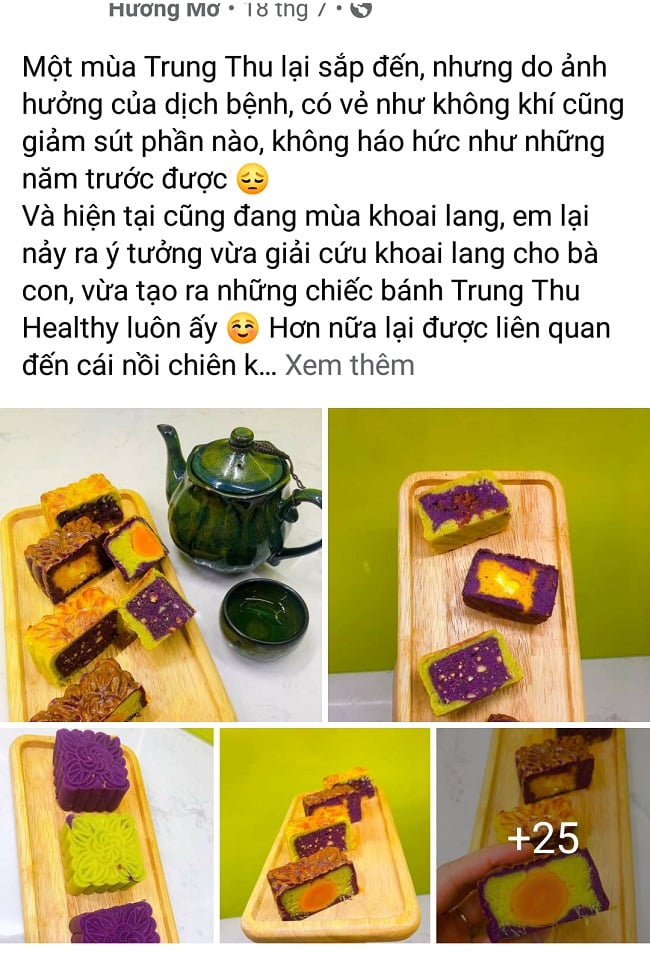650x956 pixels.
Task: Open photo of mooncakes with green teapot
Action: click(x=161, y=564)
